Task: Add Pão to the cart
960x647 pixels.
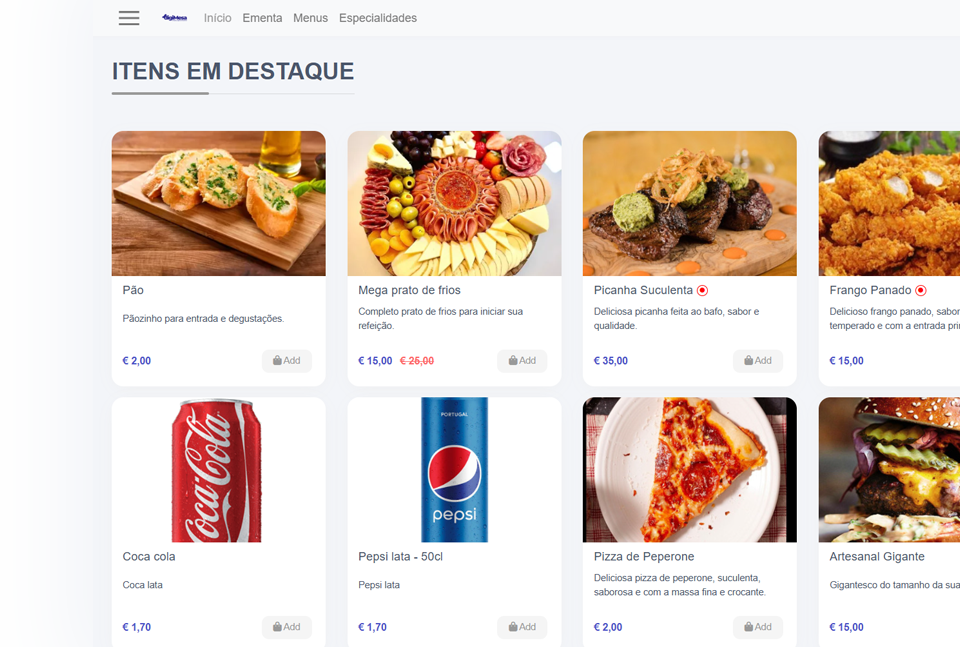Action: click(x=287, y=361)
